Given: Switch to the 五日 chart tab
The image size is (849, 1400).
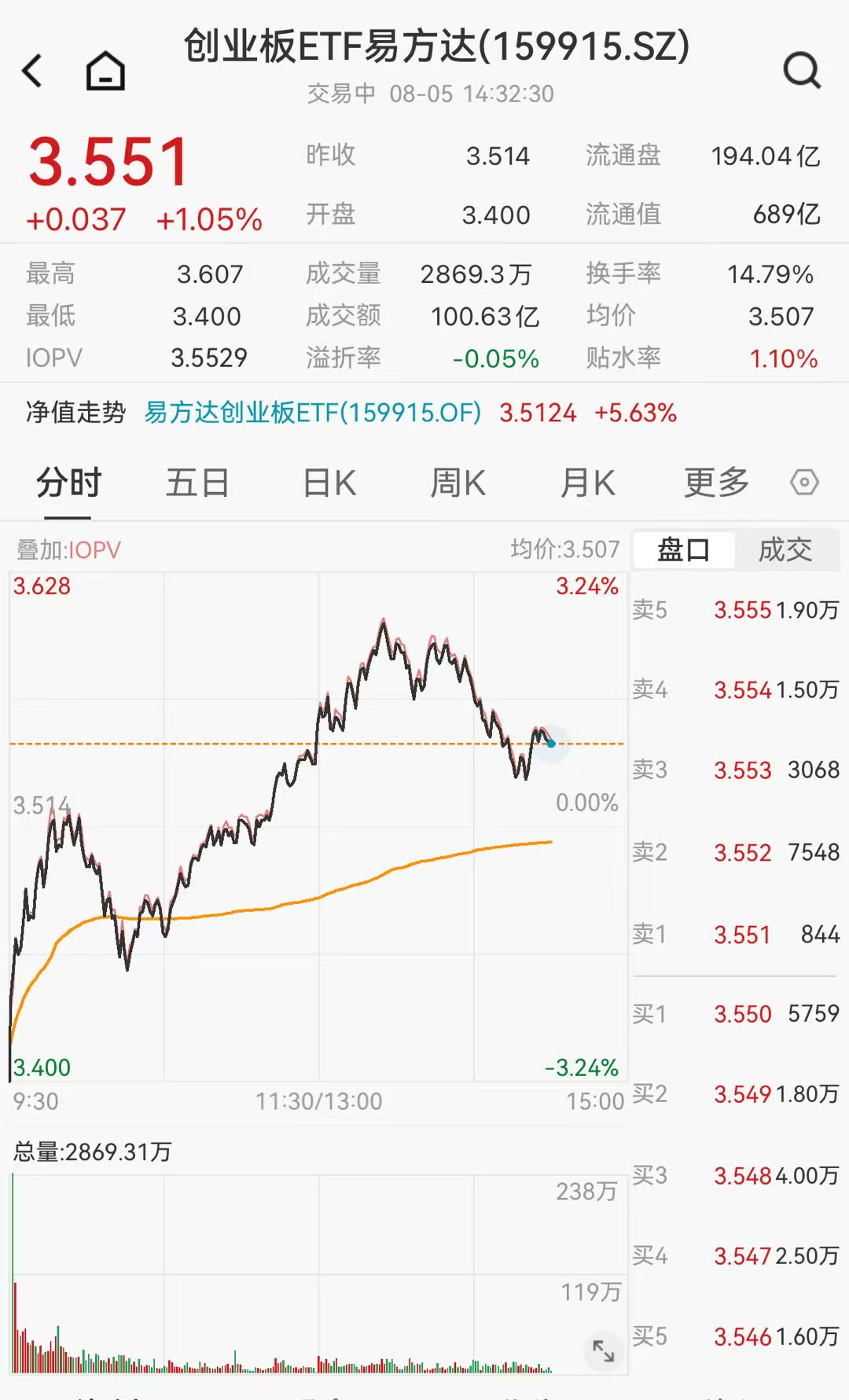Looking at the screenshot, I should point(197,482).
